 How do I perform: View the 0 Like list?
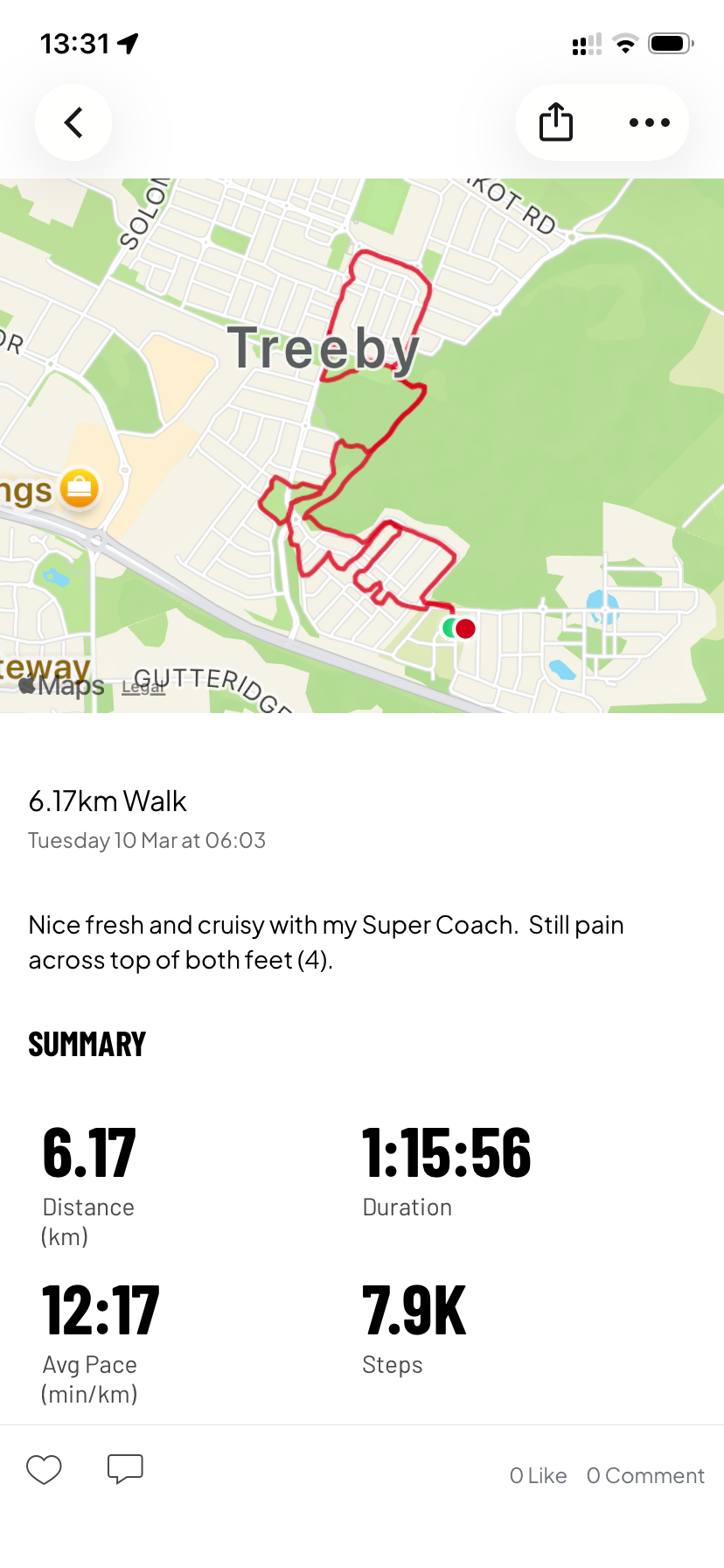[x=538, y=1475]
